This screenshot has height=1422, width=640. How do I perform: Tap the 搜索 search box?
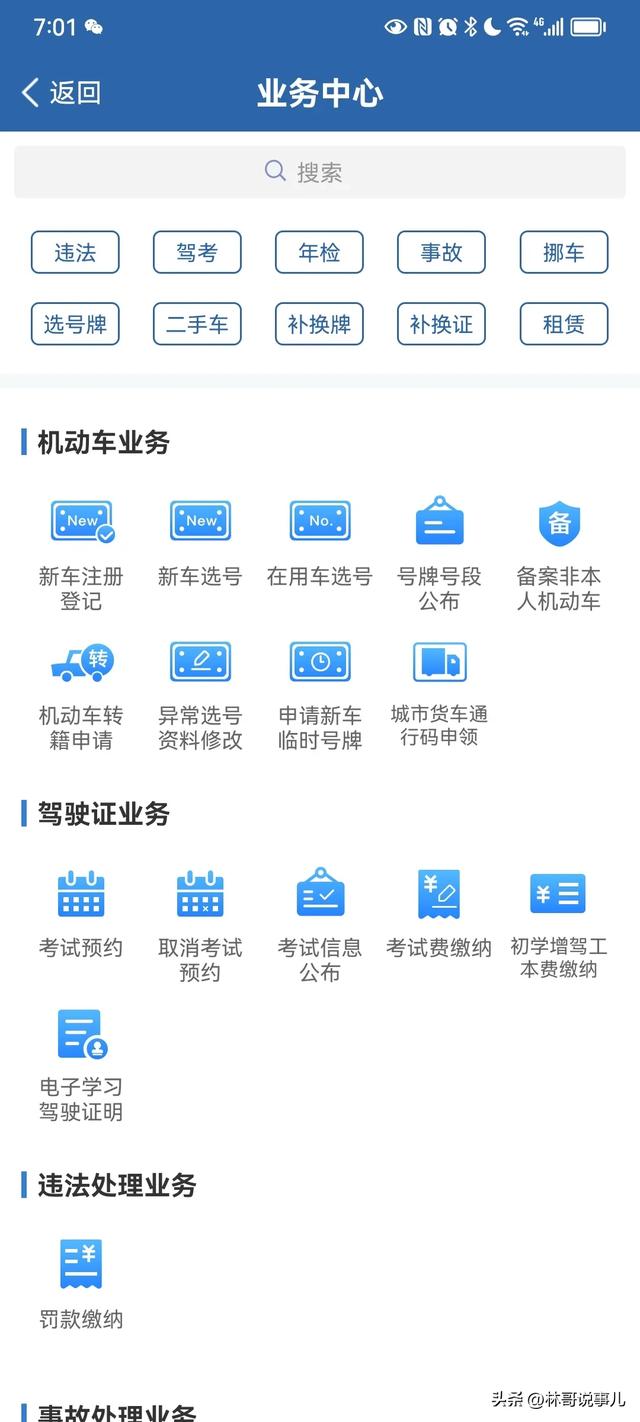pyautogui.click(x=320, y=172)
